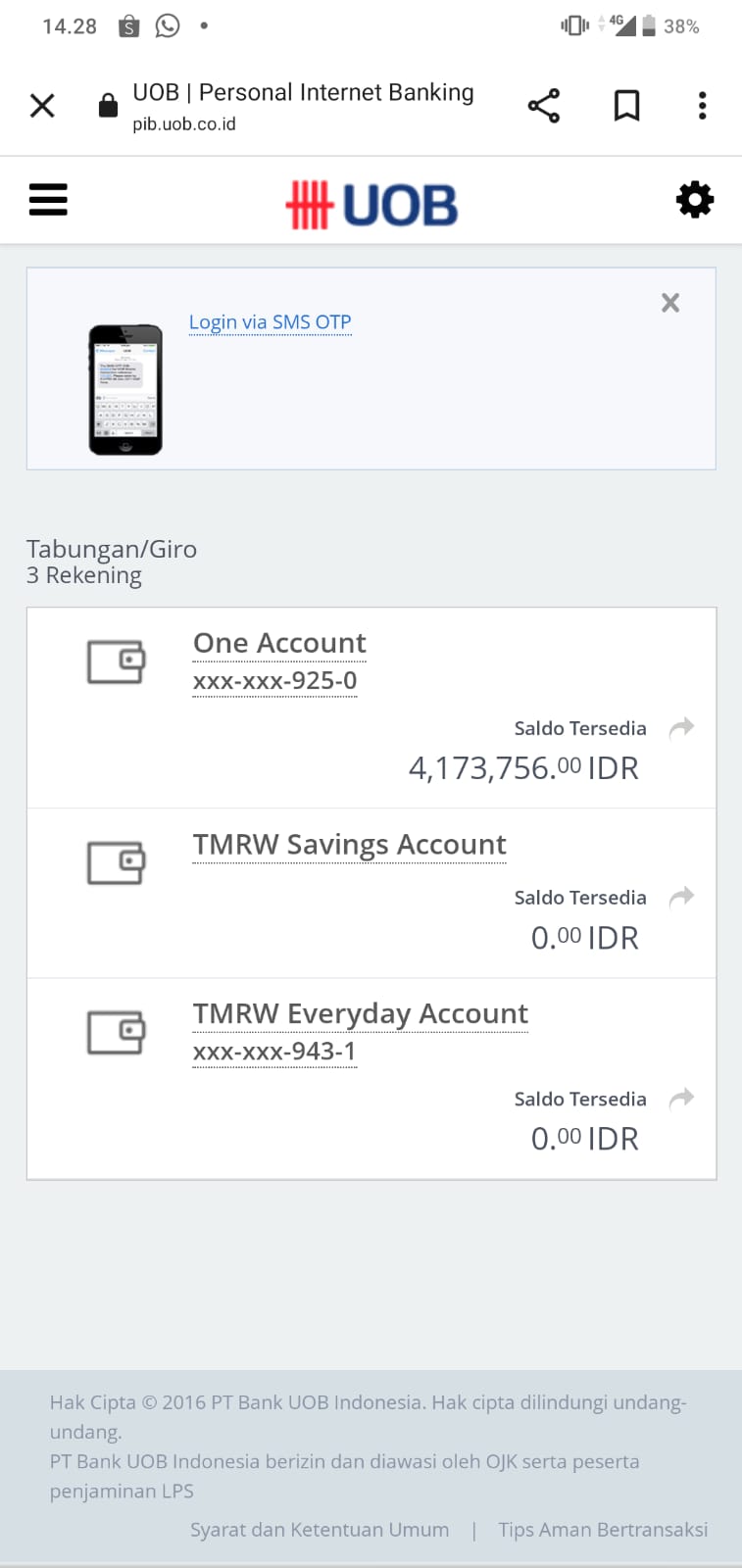The width and height of the screenshot is (742, 1568).
Task: Tap the arrow beside One Account balance
Action: click(x=681, y=727)
